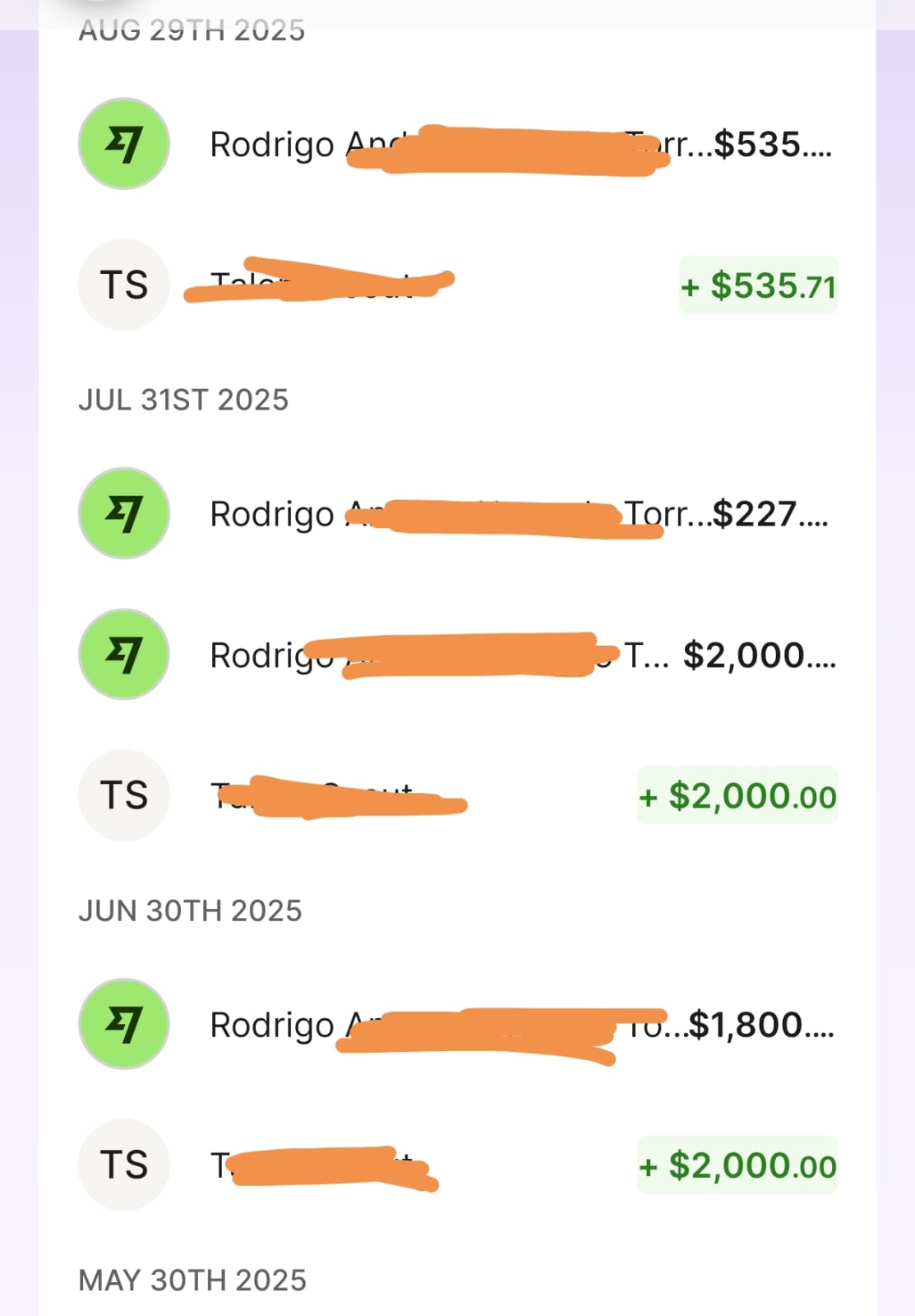Click the Wise icon beside the $1,800 June transfer

tap(123, 1024)
